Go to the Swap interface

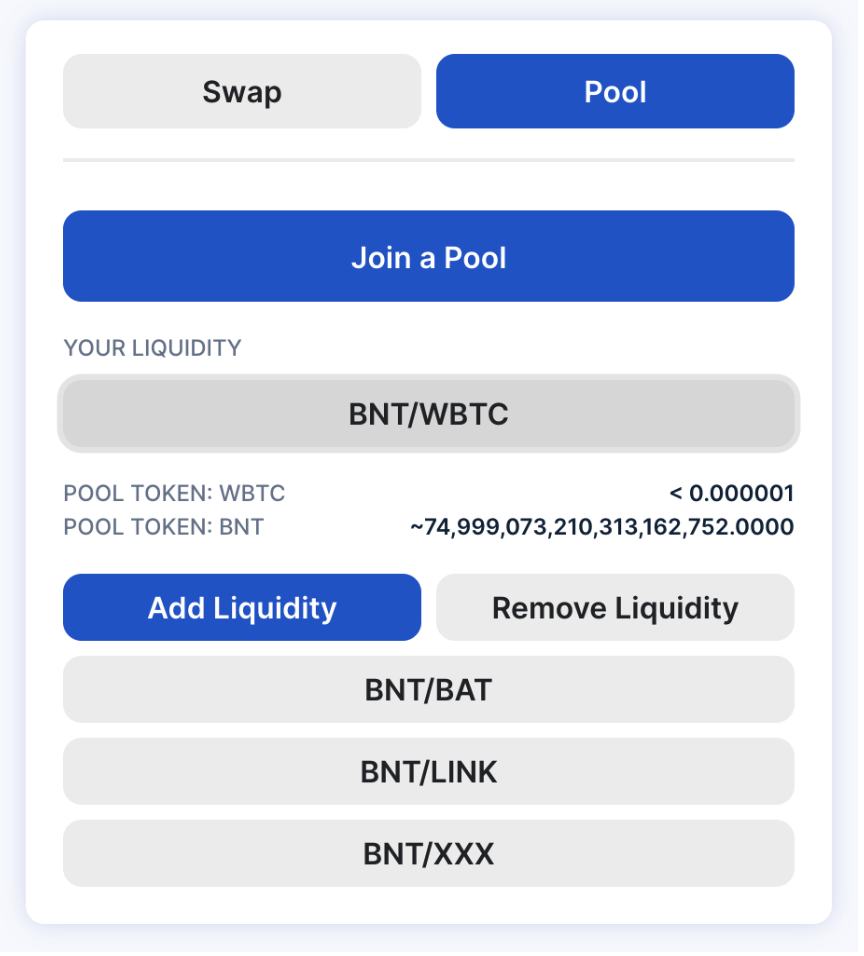(x=241, y=91)
